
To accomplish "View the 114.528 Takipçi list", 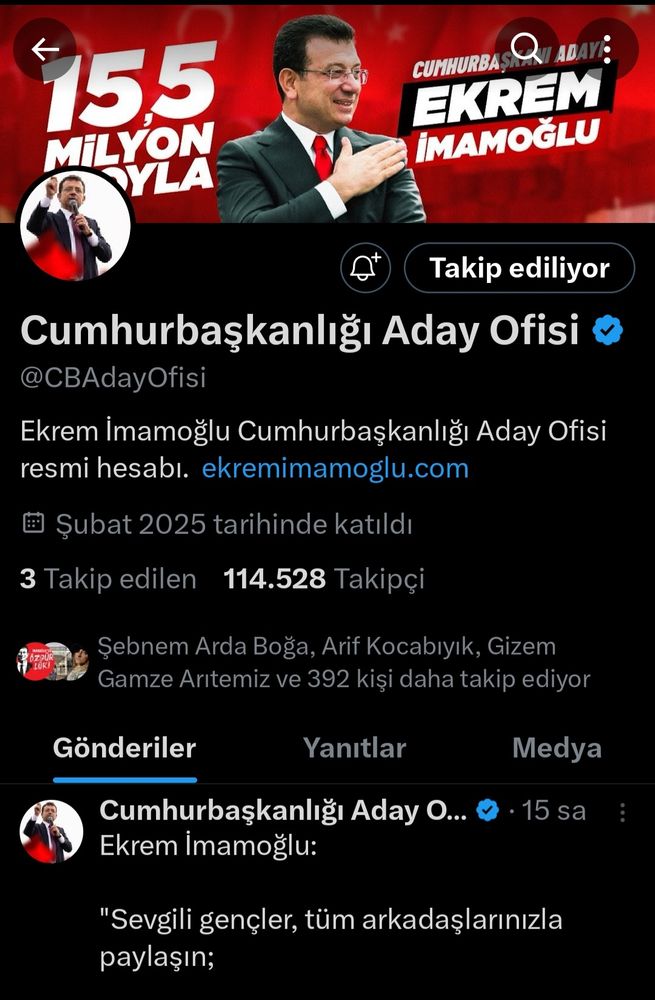I will (324, 578).
